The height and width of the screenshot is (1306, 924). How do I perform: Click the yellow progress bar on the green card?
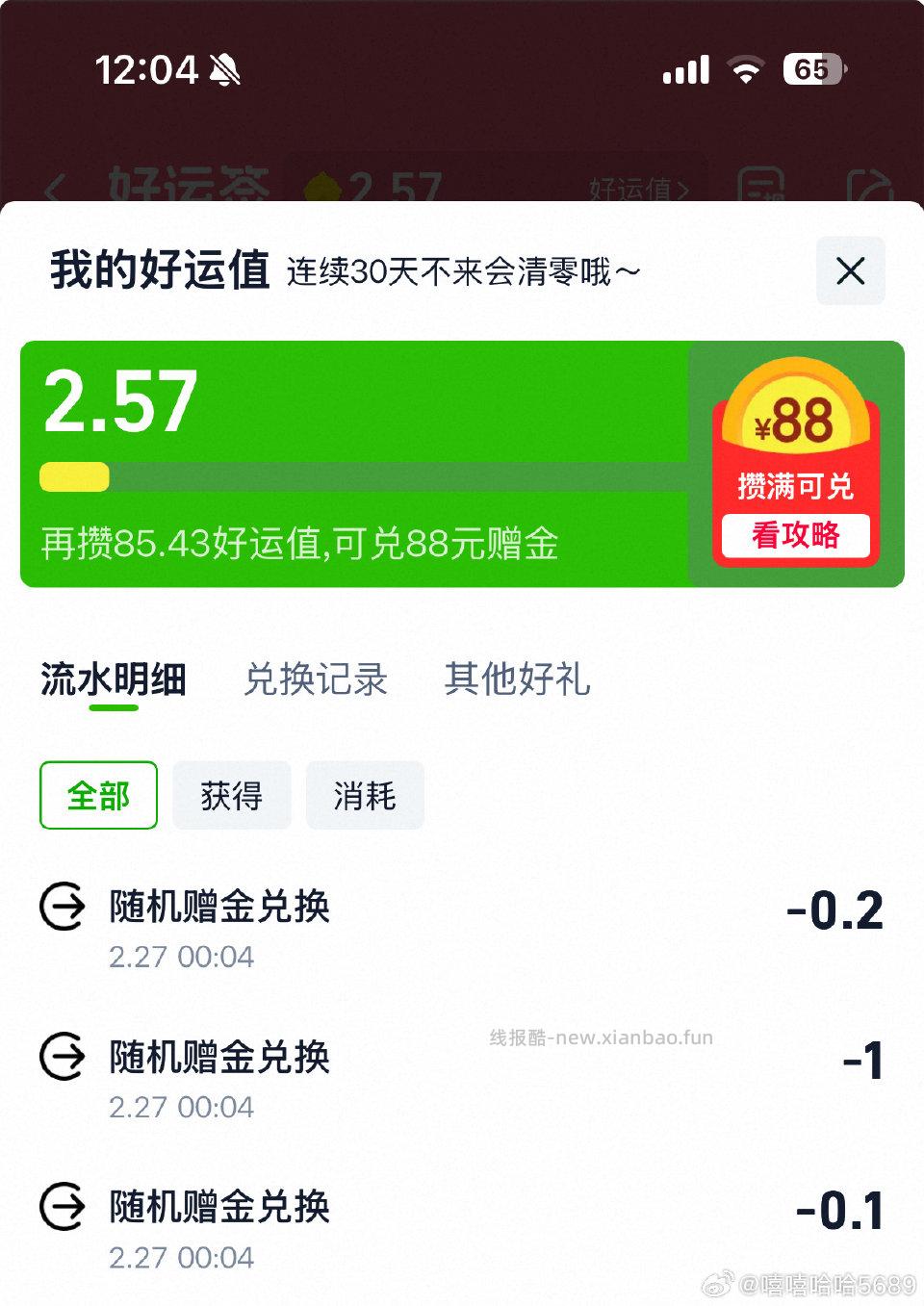73,477
